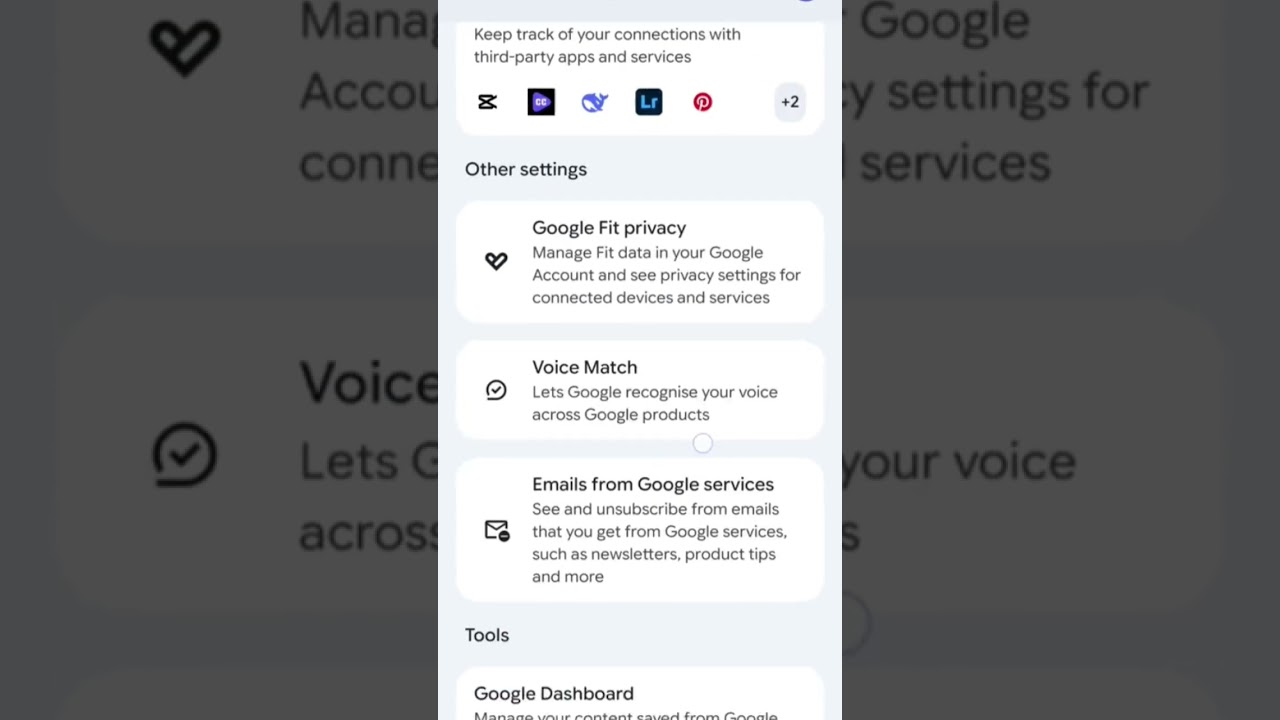
Task: Open Voice Match settings
Action: click(640, 390)
